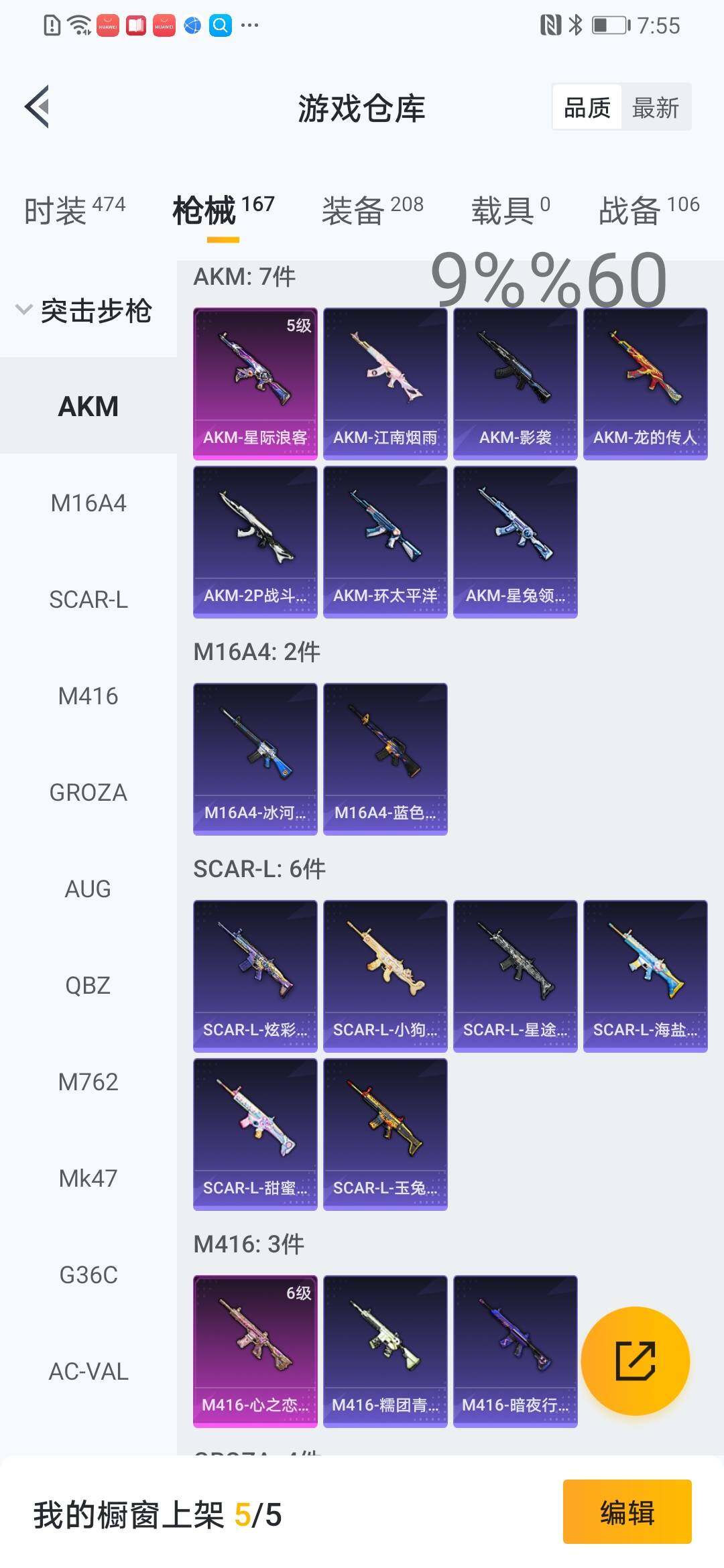Select the 品质 sort option
Screen dimensions: 724x1568
pos(587,107)
